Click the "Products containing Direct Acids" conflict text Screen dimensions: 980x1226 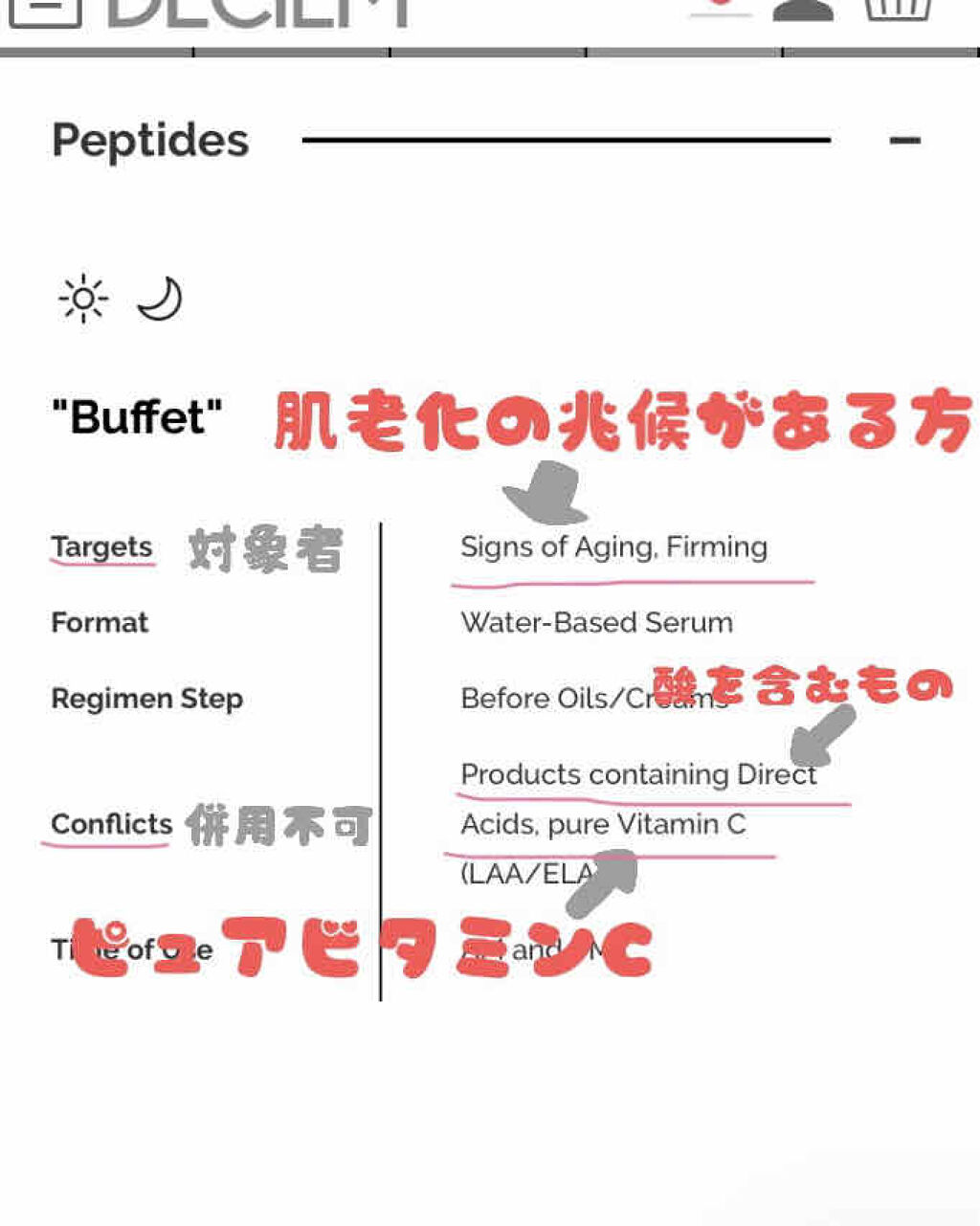tap(636, 775)
